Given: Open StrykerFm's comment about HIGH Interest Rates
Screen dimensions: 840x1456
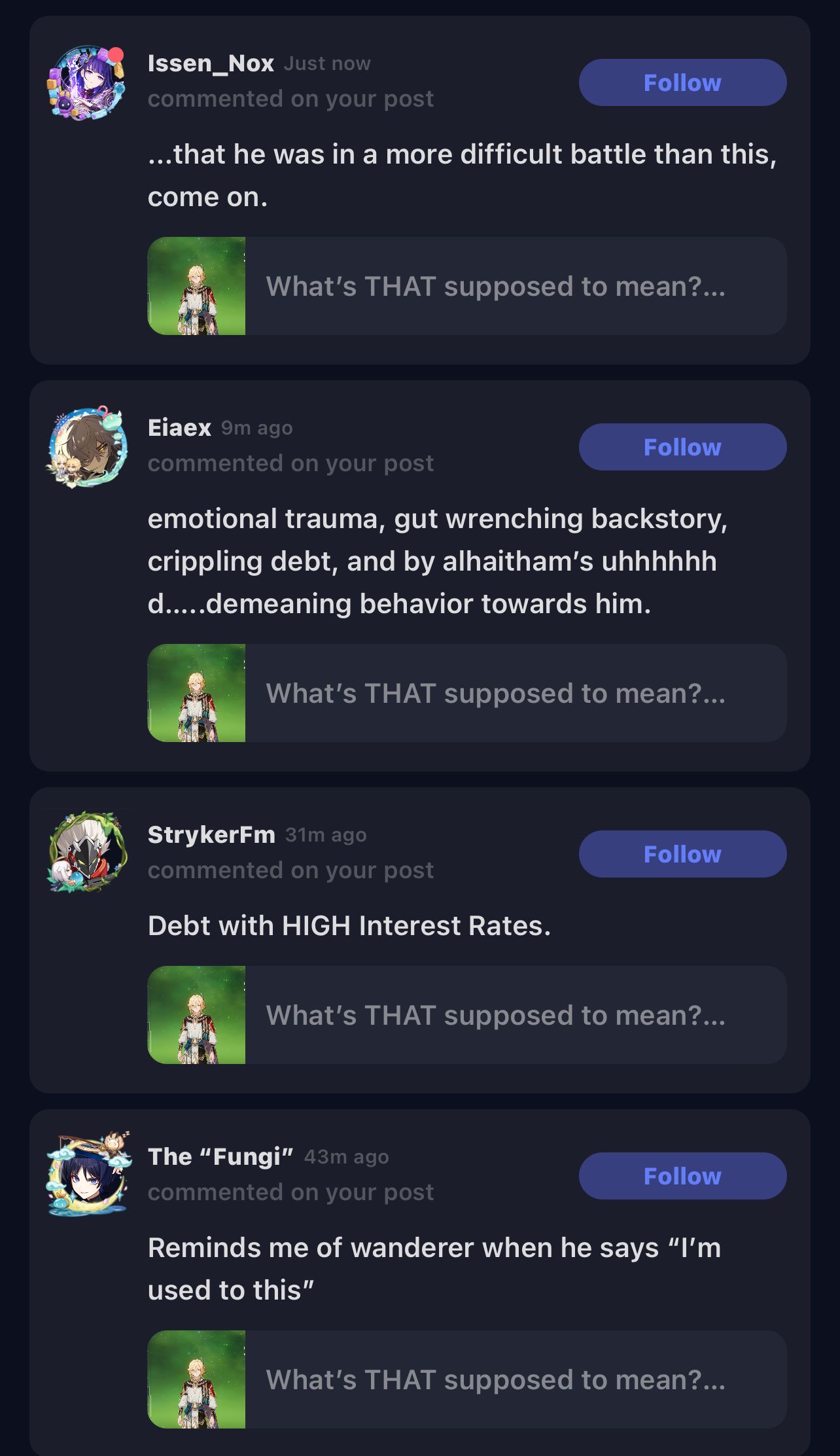Looking at the screenshot, I should (349, 925).
